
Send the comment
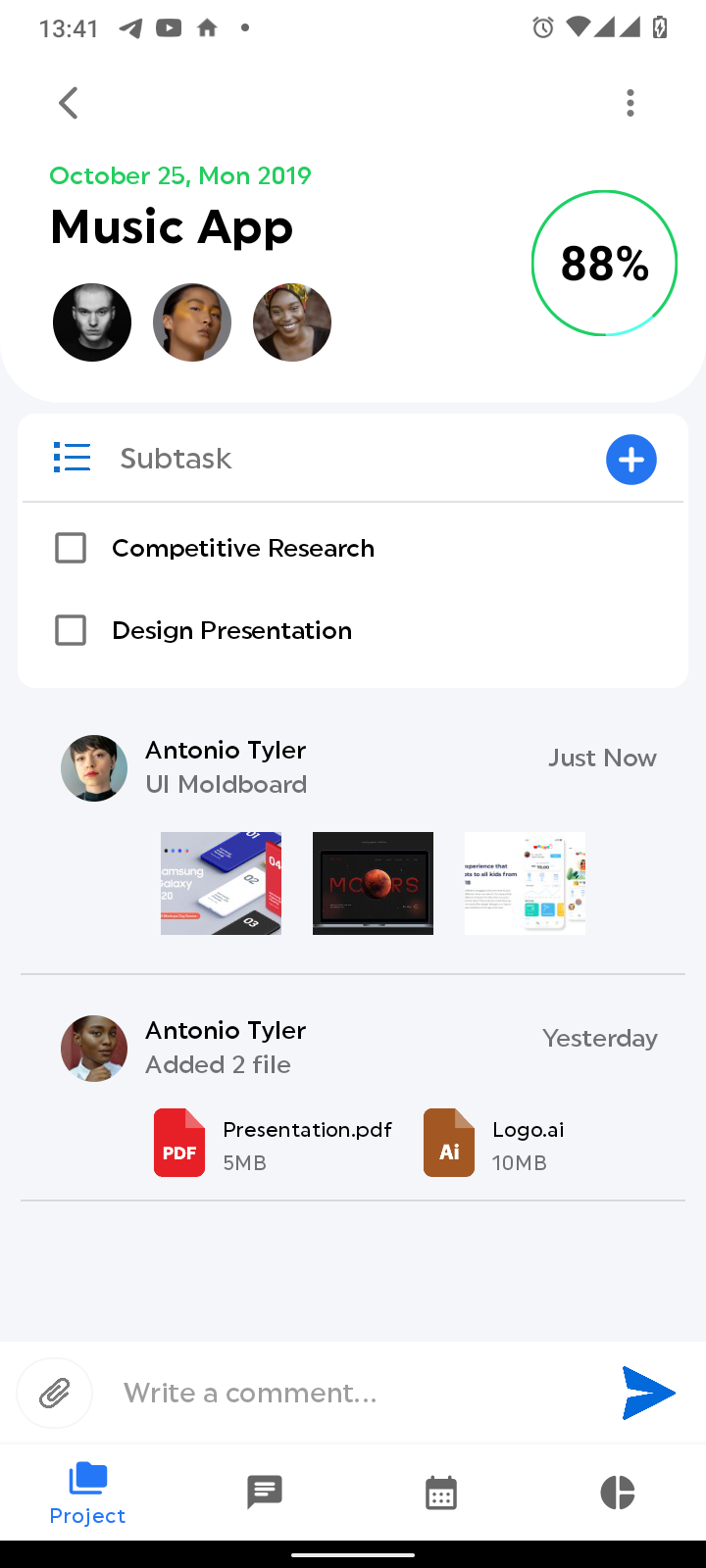pyautogui.click(x=648, y=1393)
